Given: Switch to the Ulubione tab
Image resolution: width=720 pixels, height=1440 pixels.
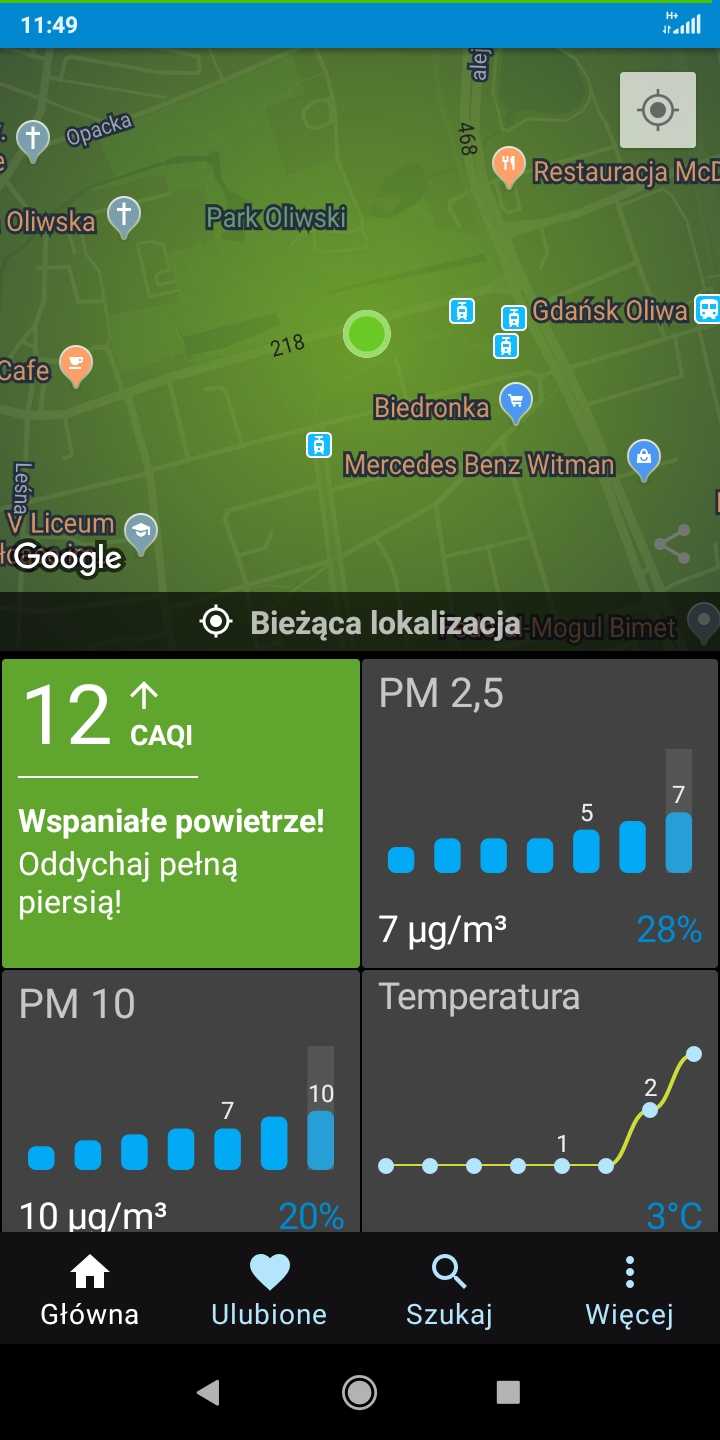Looking at the screenshot, I should tap(269, 1289).
